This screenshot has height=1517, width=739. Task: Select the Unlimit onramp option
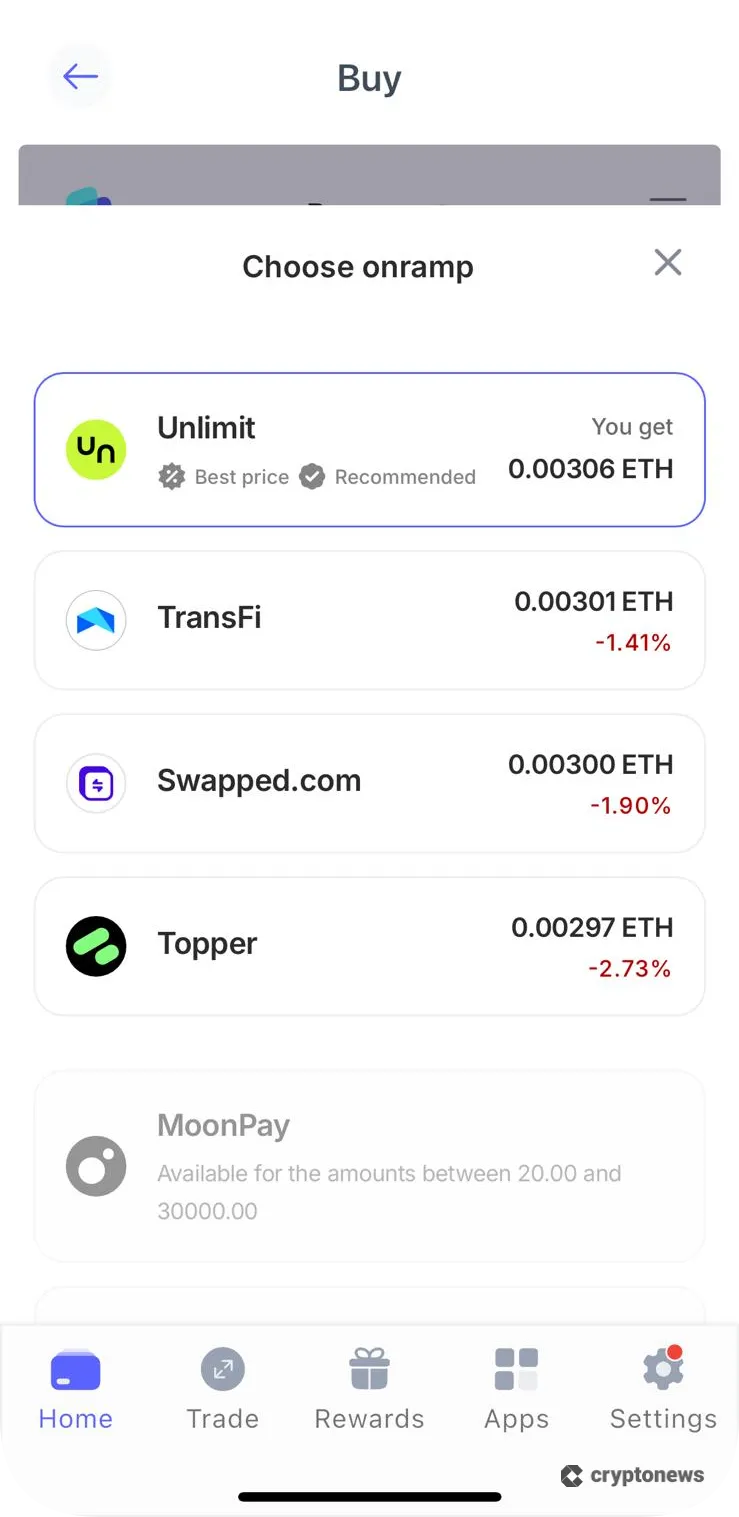click(369, 449)
